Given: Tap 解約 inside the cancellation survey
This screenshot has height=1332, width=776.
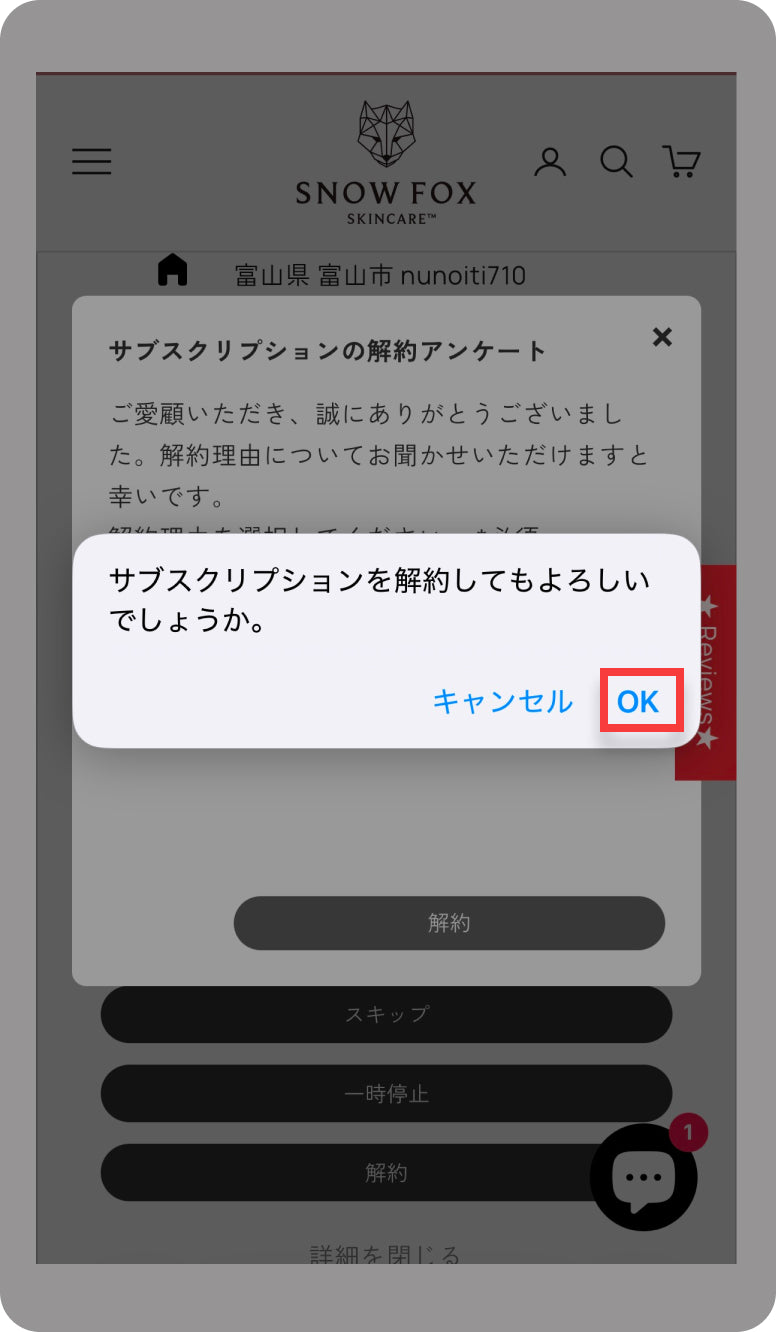Looking at the screenshot, I should click(x=449, y=923).
